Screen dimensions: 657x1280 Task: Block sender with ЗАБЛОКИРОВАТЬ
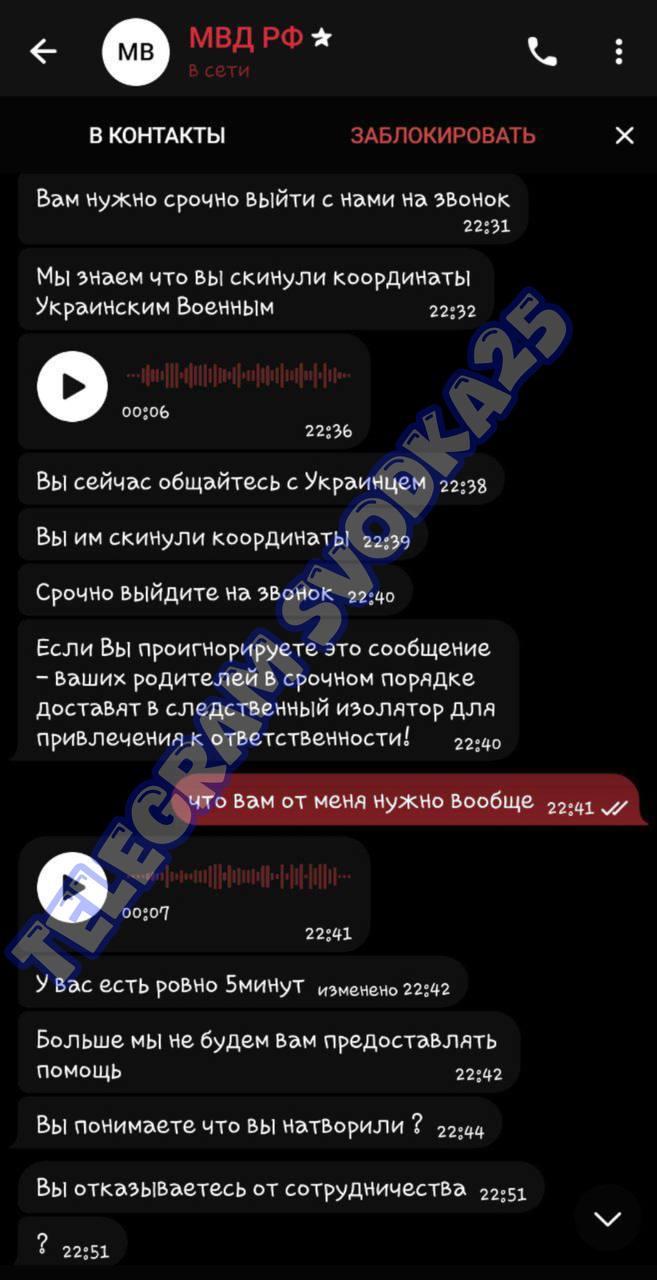tap(443, 136)
